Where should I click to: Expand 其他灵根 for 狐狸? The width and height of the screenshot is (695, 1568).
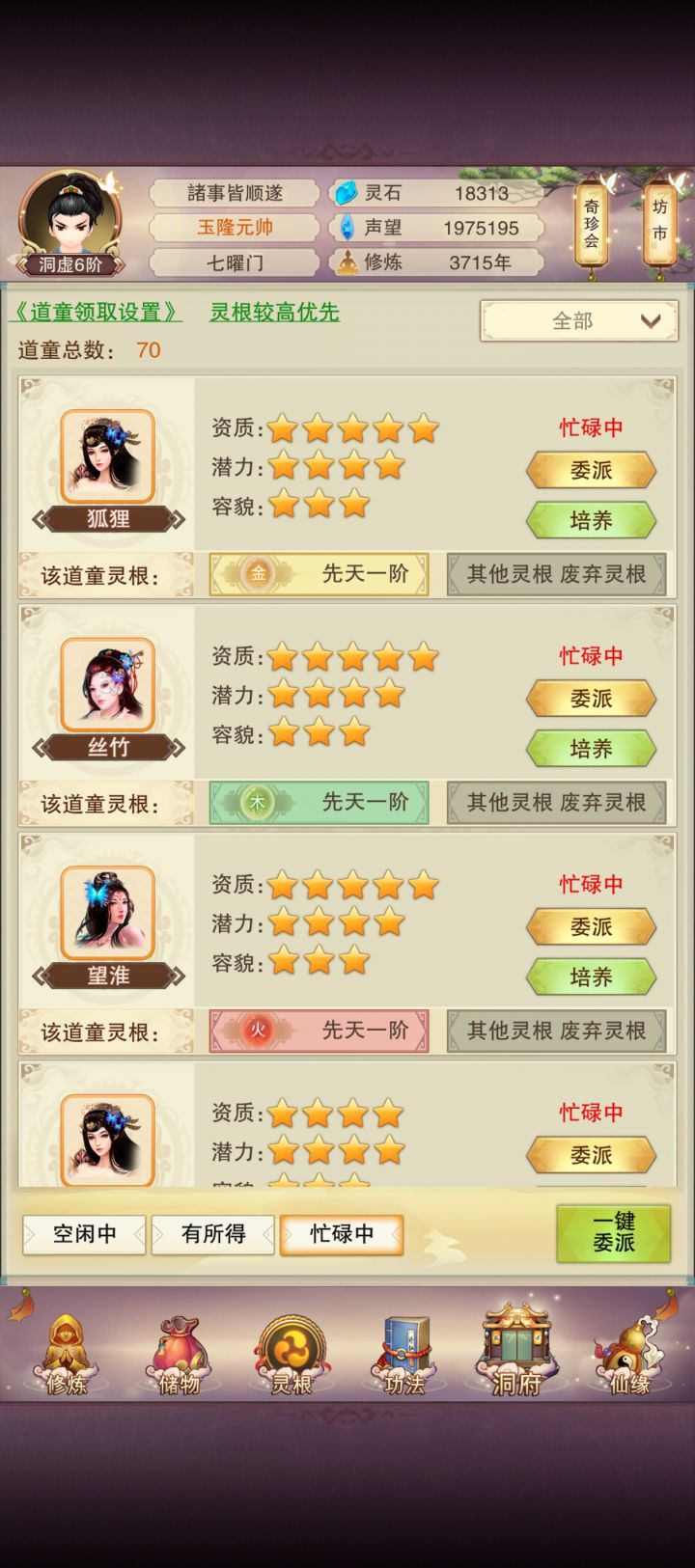(557, 574)
